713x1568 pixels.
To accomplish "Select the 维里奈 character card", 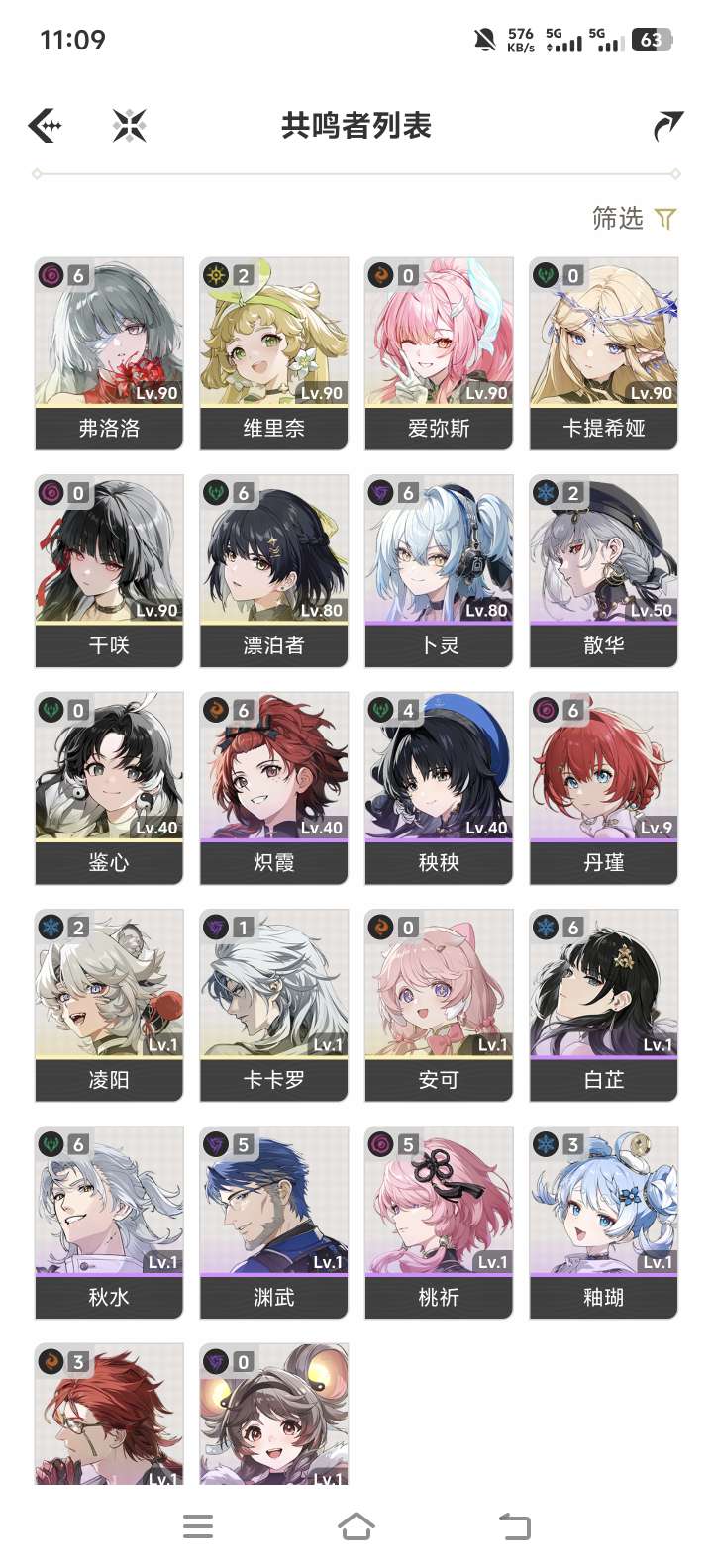I will click(274, 353).
